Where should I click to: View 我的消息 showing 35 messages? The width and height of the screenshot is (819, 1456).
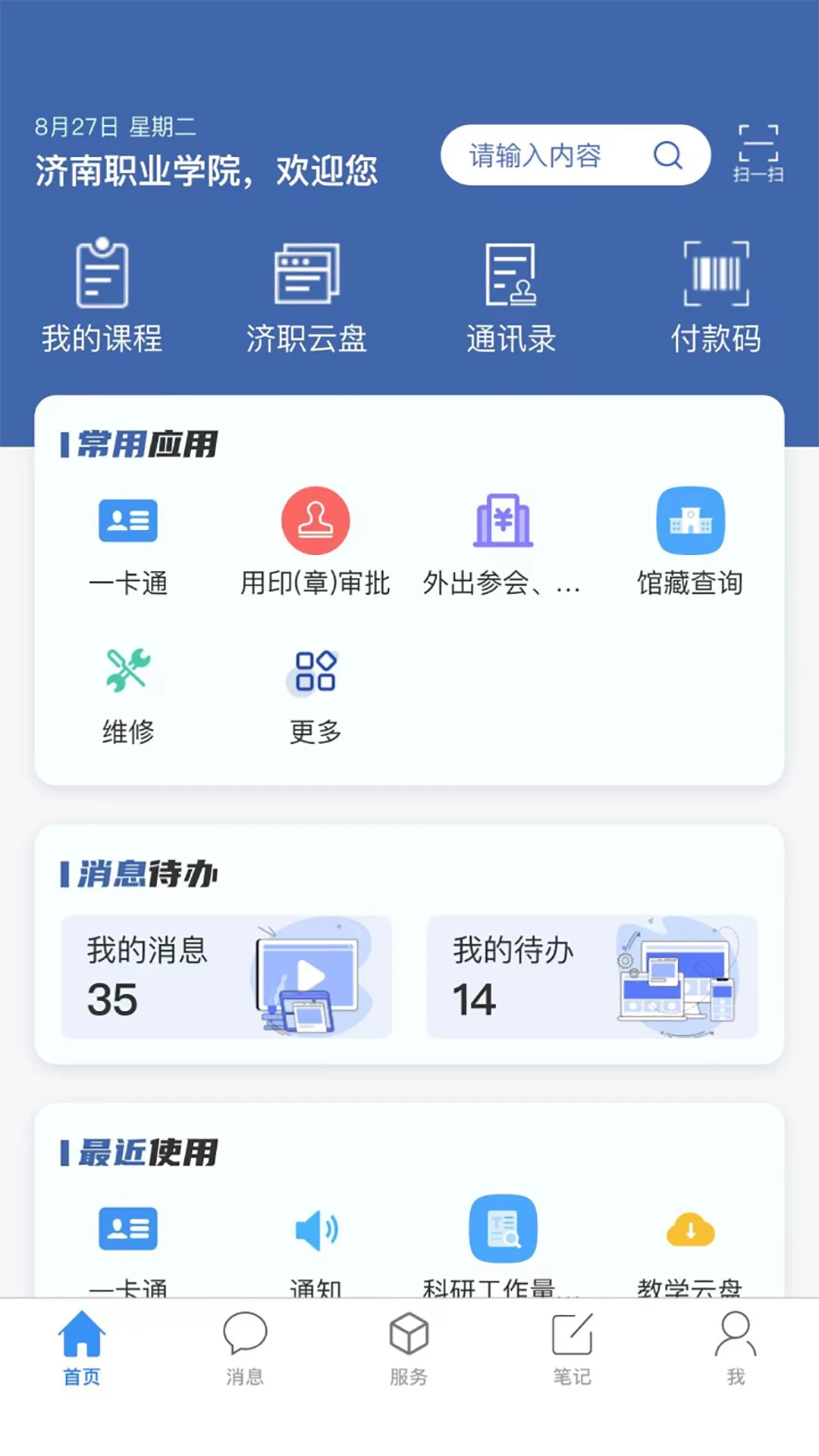[x=227, y=977]
